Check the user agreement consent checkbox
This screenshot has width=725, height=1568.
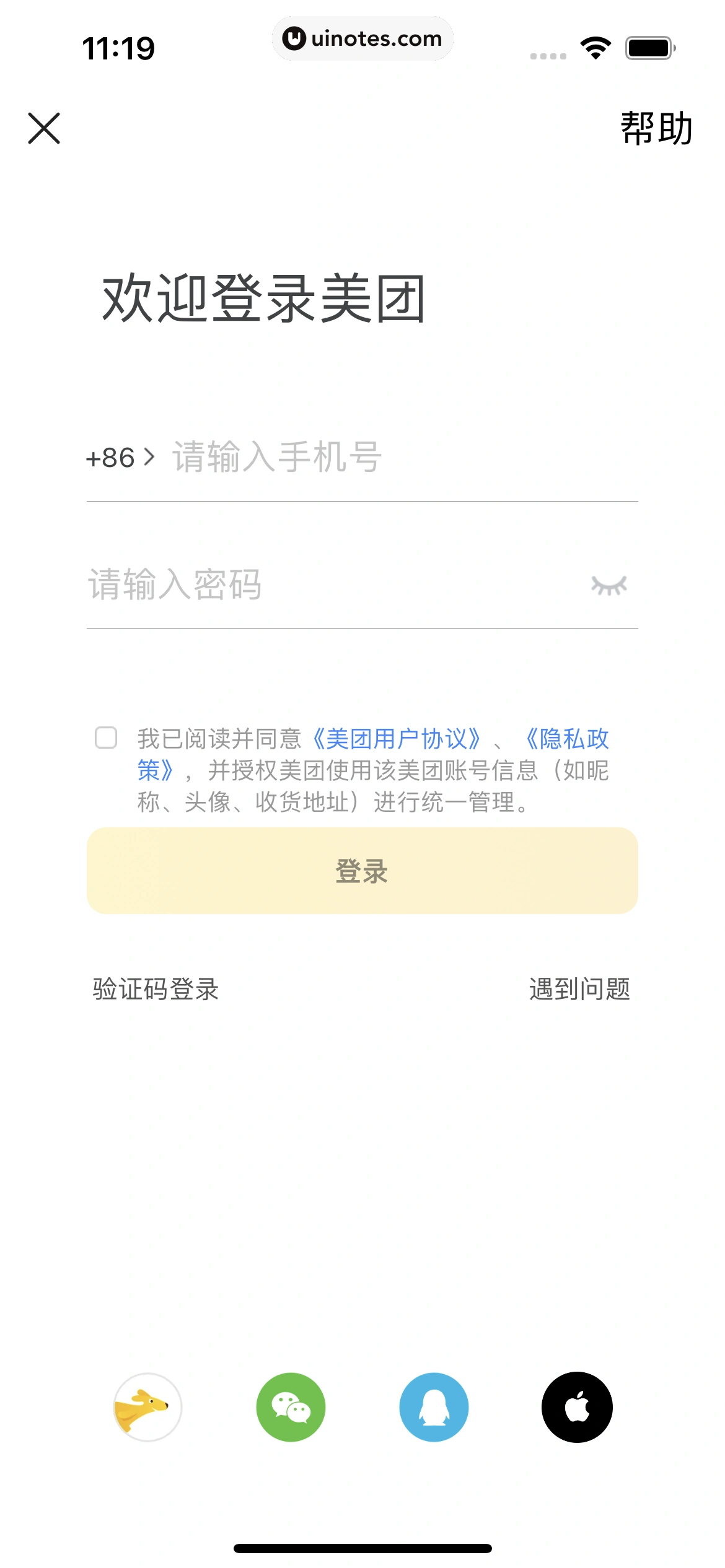106,738
